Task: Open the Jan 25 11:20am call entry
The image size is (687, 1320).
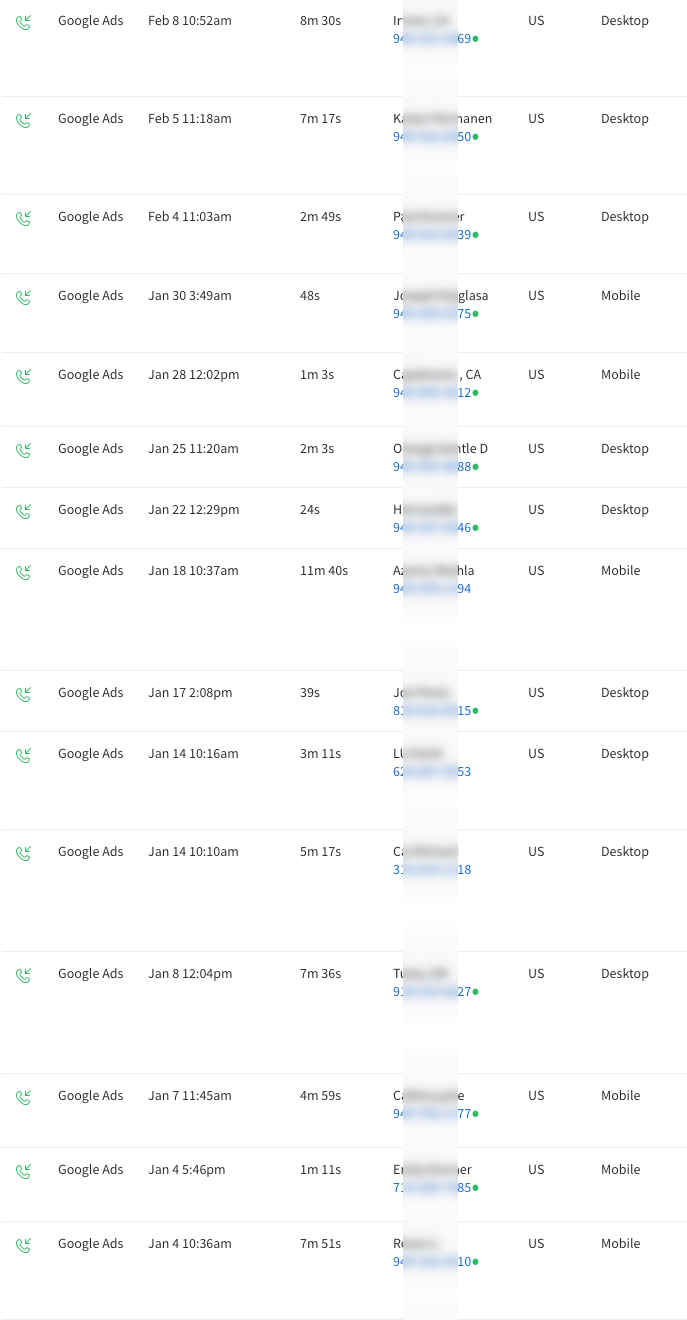Action: point(343,457)
